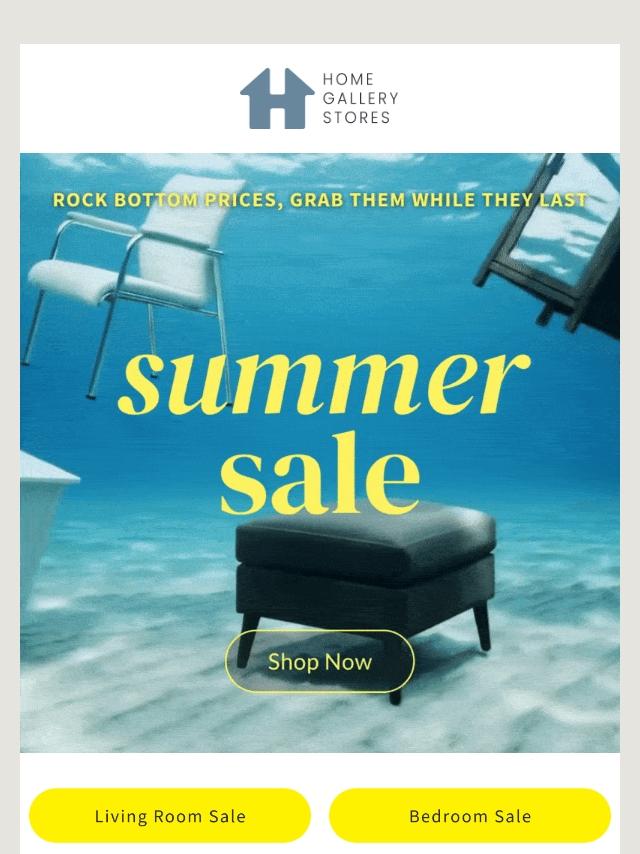Open the Bedroom Sale
The width and height of the screenshot is (640, 854).
point(470,815)
